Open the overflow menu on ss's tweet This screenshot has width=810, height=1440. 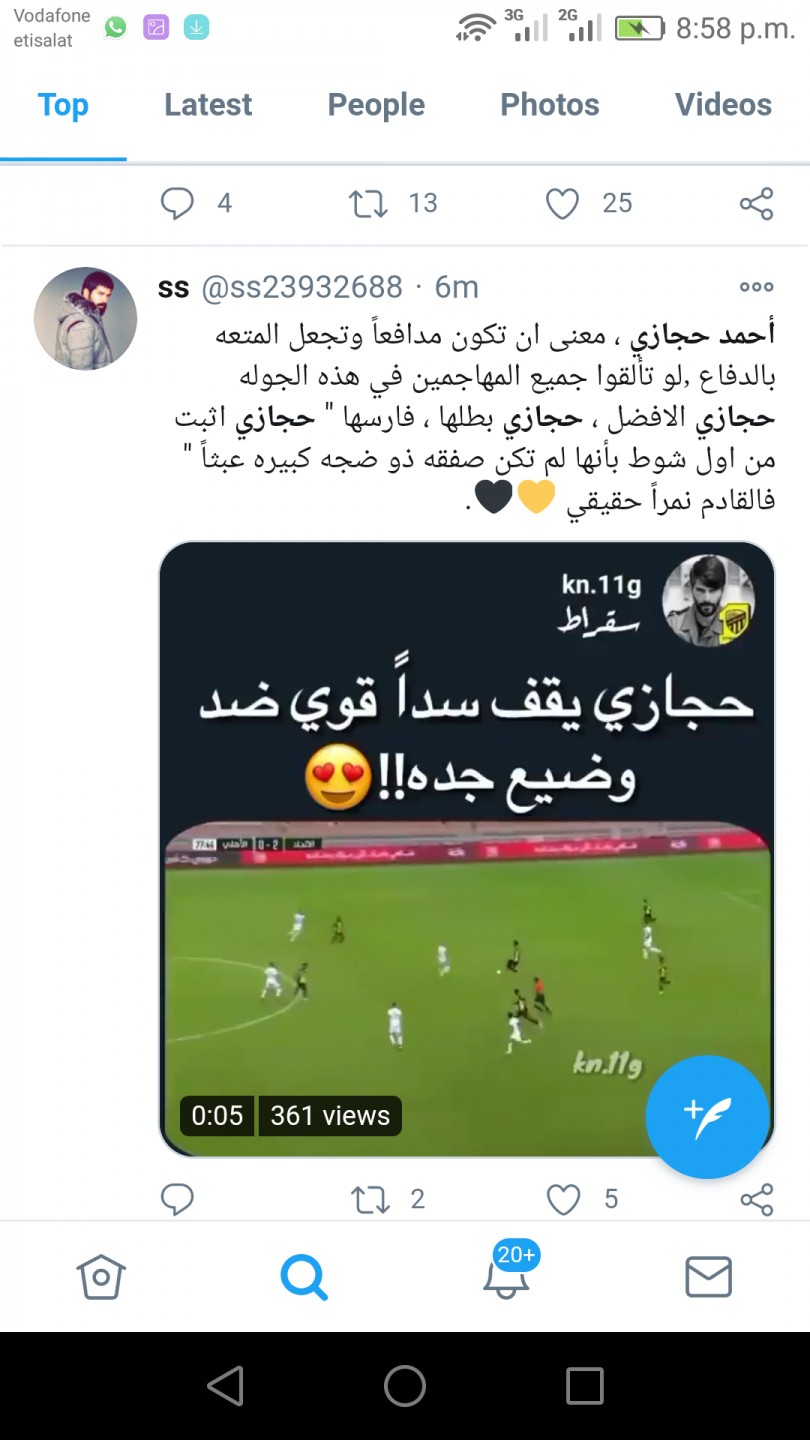[x=756, y=287]
